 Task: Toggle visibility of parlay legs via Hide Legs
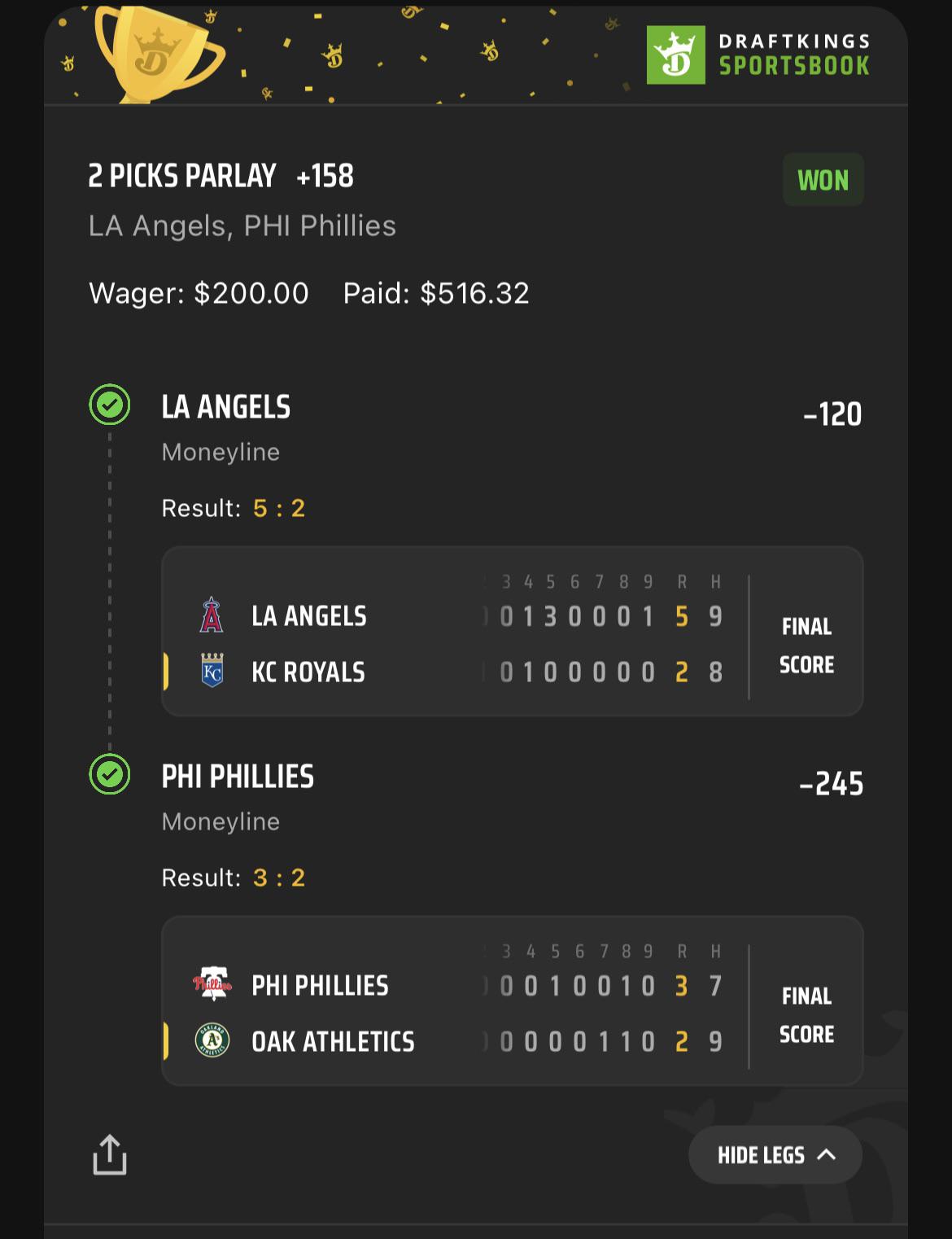point(775,1154)
